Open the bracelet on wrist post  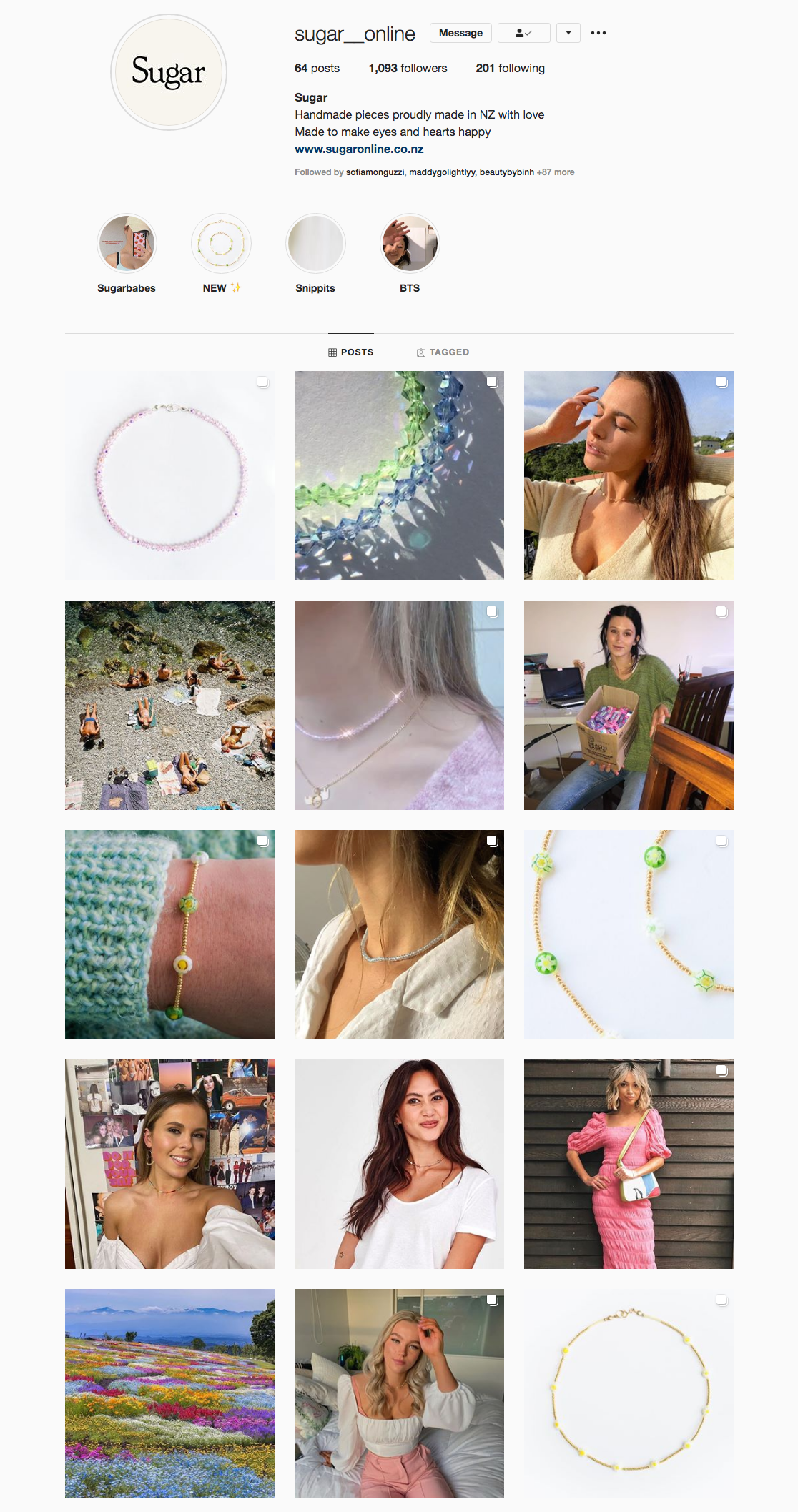point(169,934)
